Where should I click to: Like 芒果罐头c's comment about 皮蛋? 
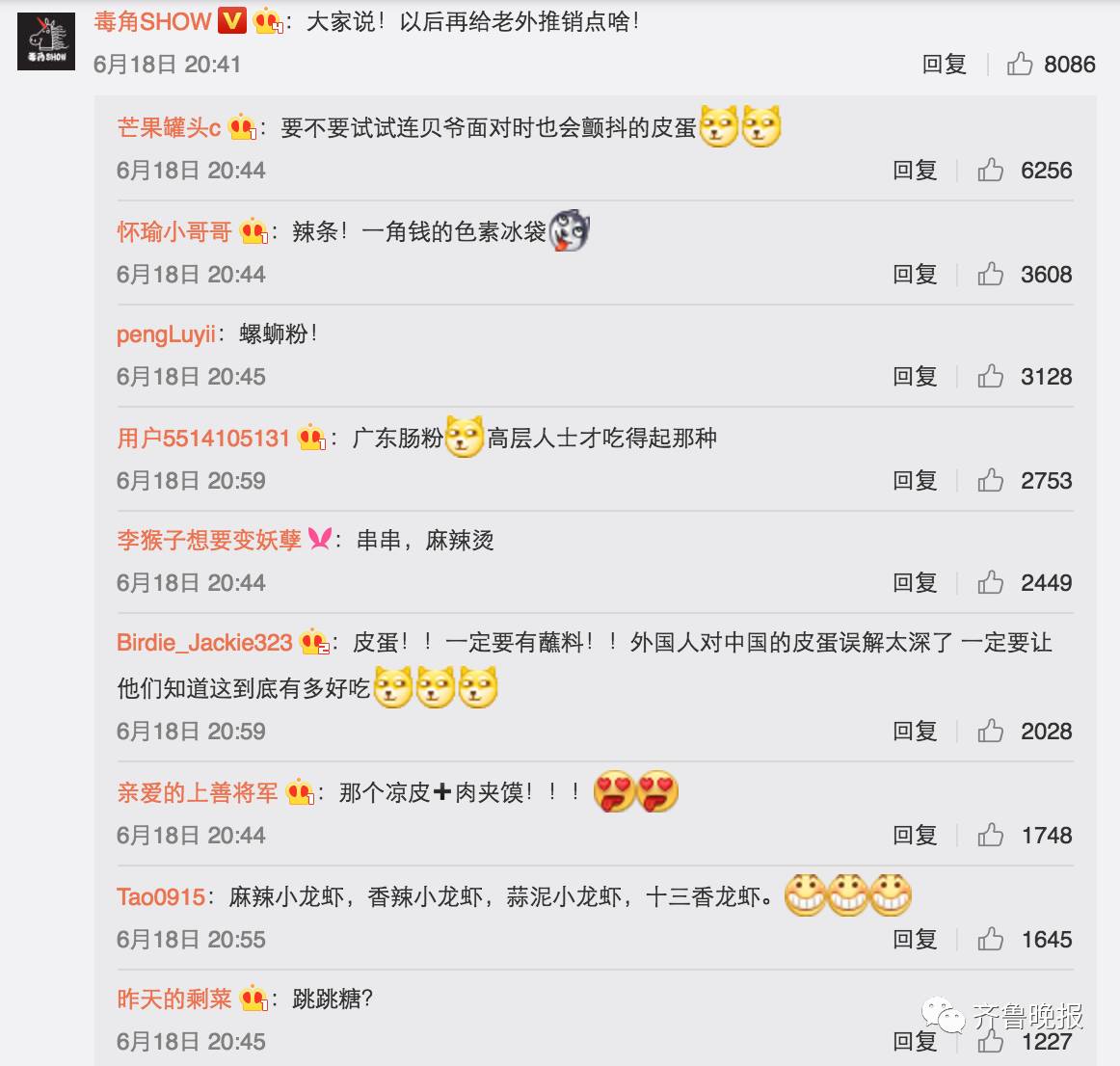click(x=990, y=170)
